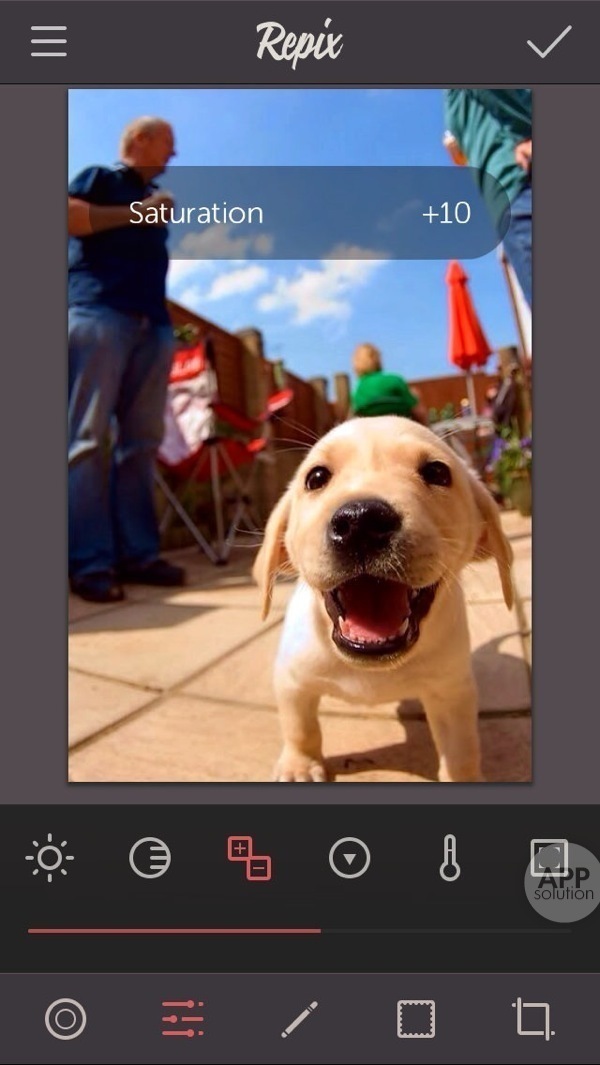Switch to the brush tool tab
The width and height of the screenshot is (600, 1065).
click(x=299, y=1019)
